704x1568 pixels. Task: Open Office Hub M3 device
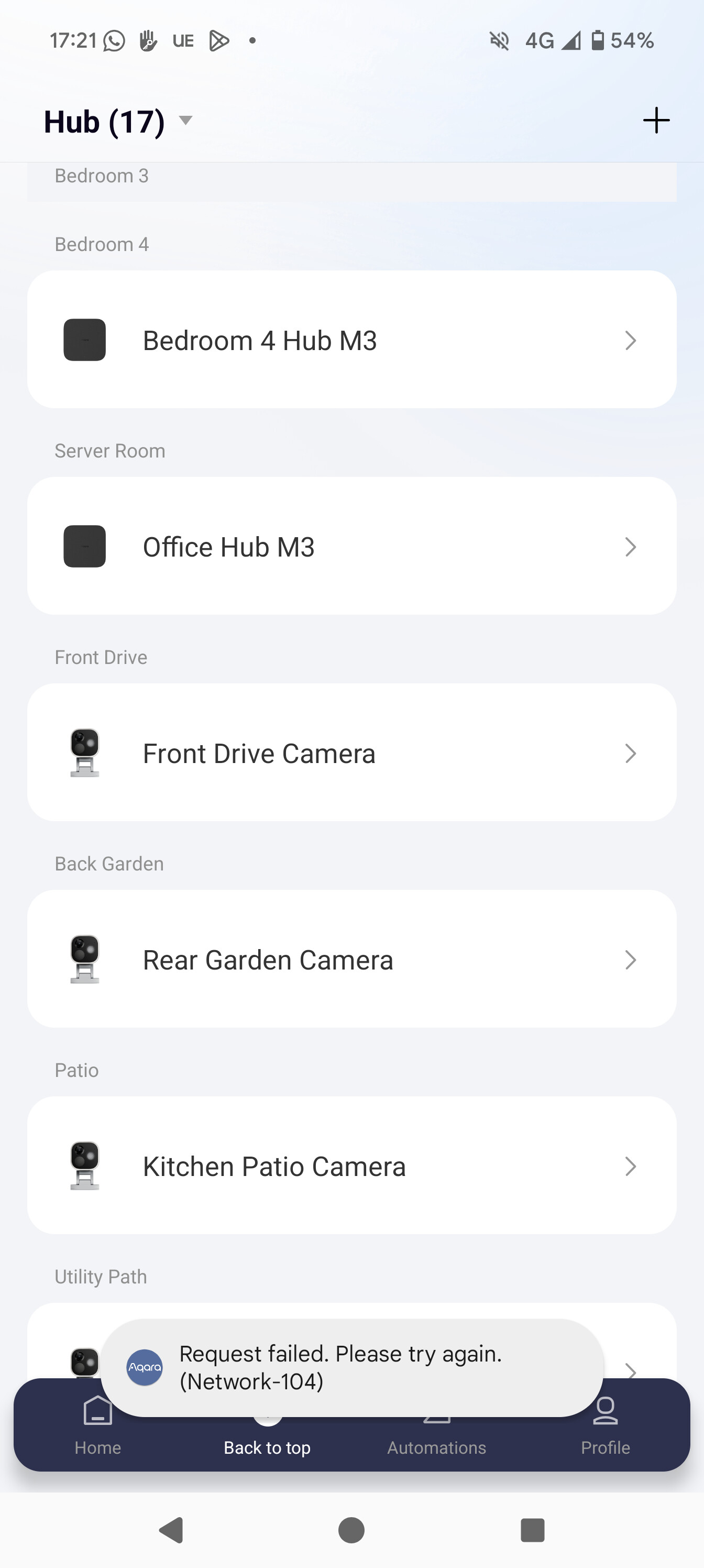click(x=351, y=546)
